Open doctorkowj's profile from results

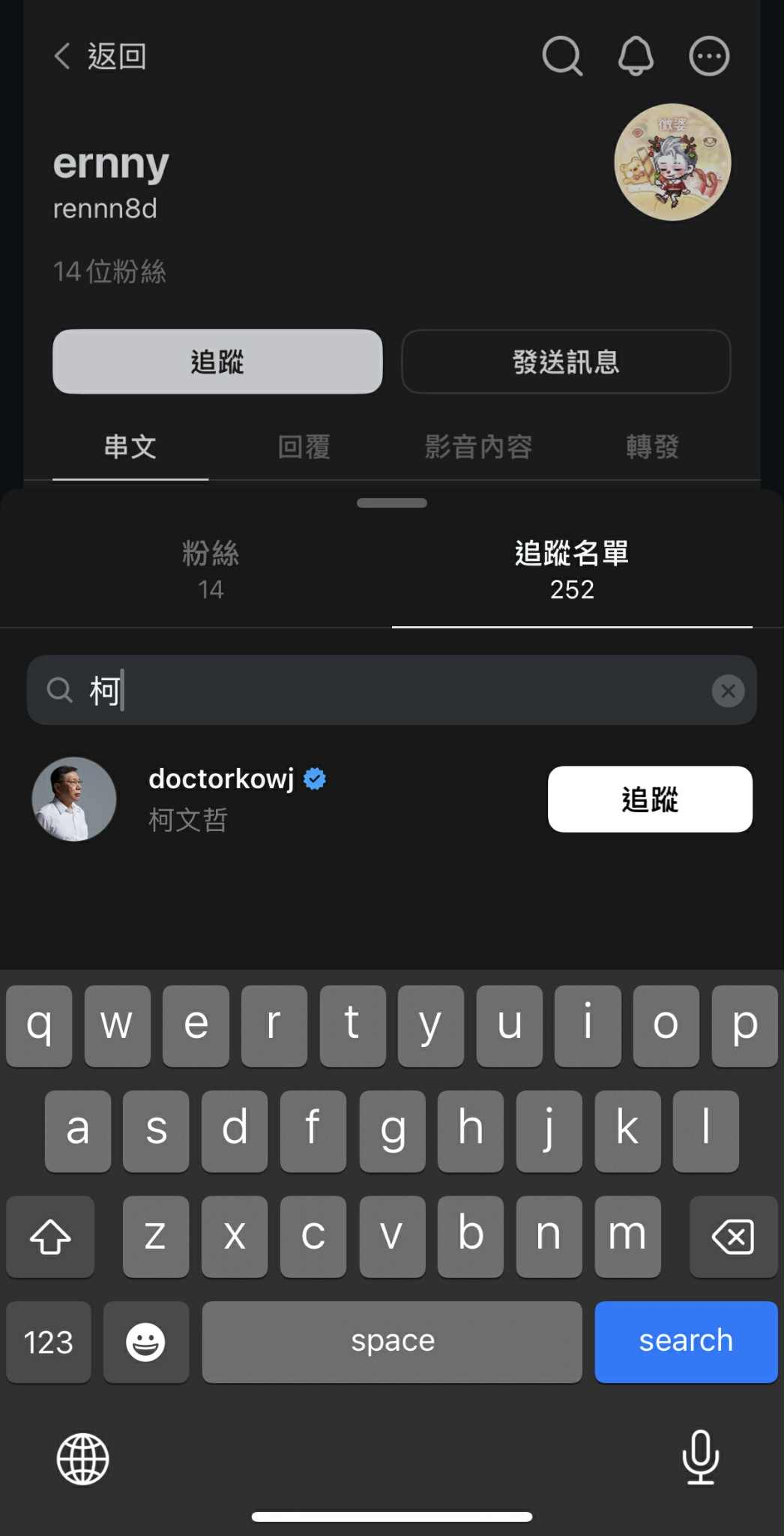point(222,798)
